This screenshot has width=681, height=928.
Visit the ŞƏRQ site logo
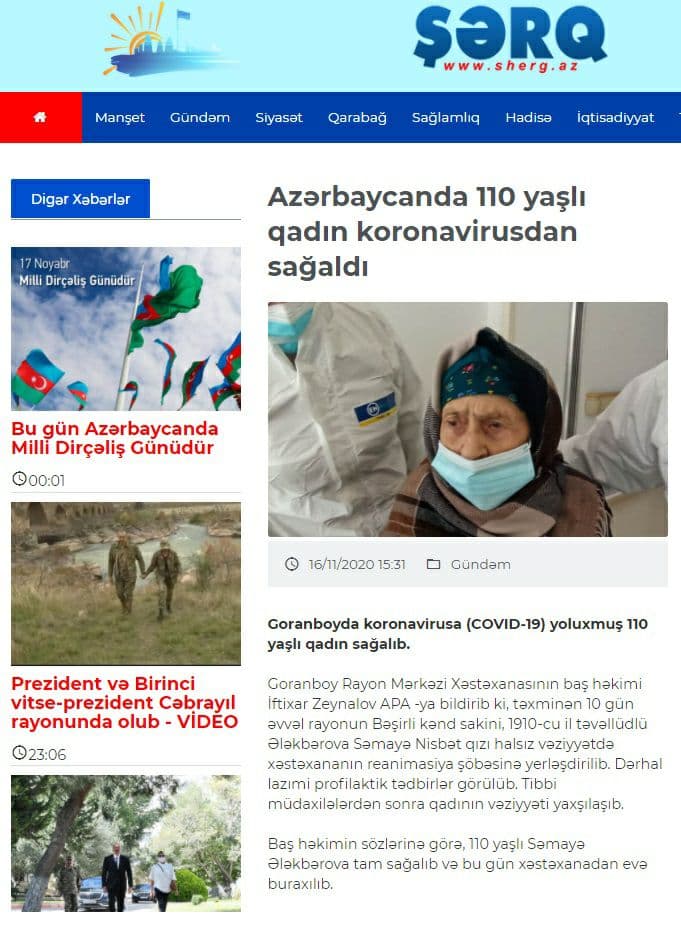(x=510, y=40)
